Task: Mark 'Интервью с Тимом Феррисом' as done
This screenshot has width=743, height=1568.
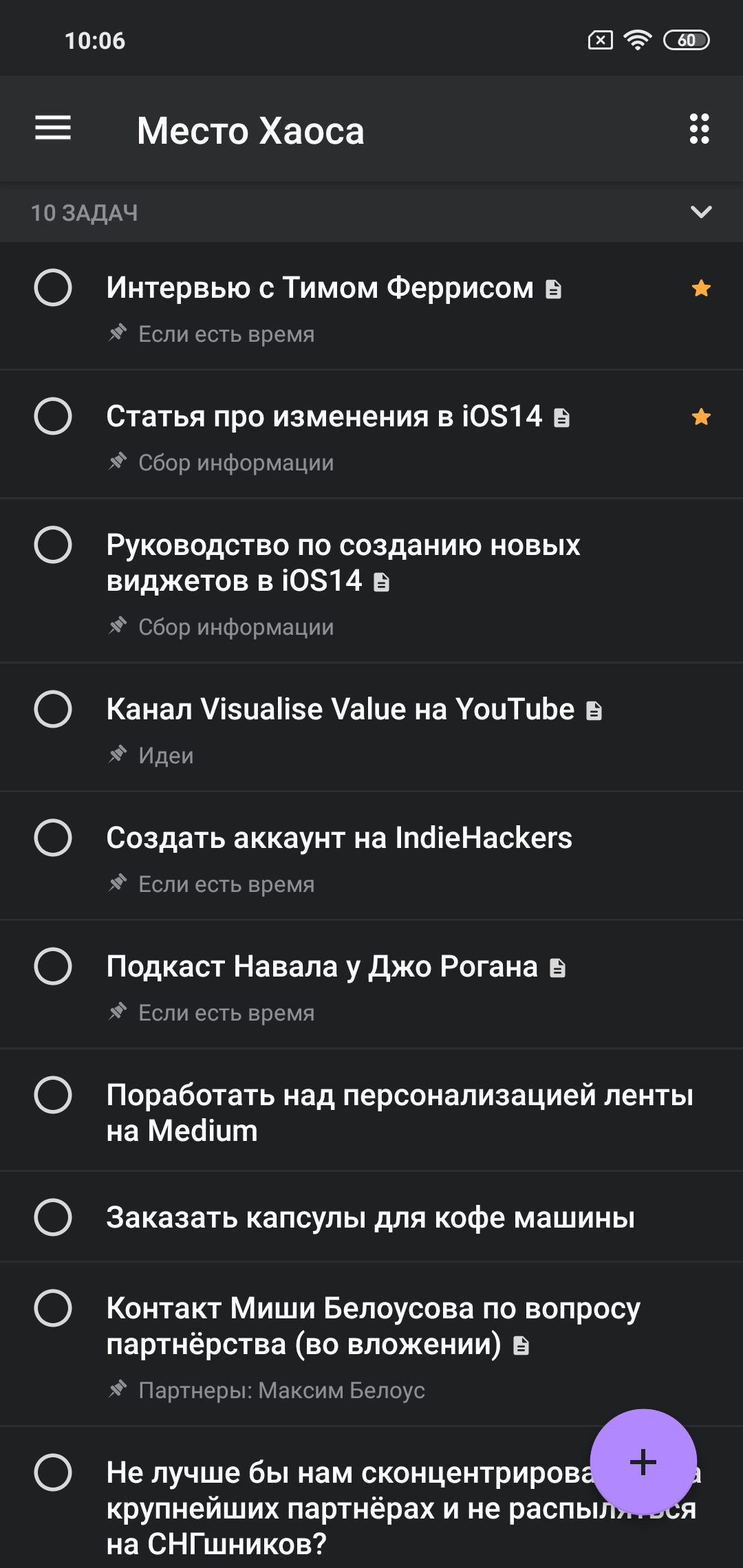Action: tap(53, 287)
